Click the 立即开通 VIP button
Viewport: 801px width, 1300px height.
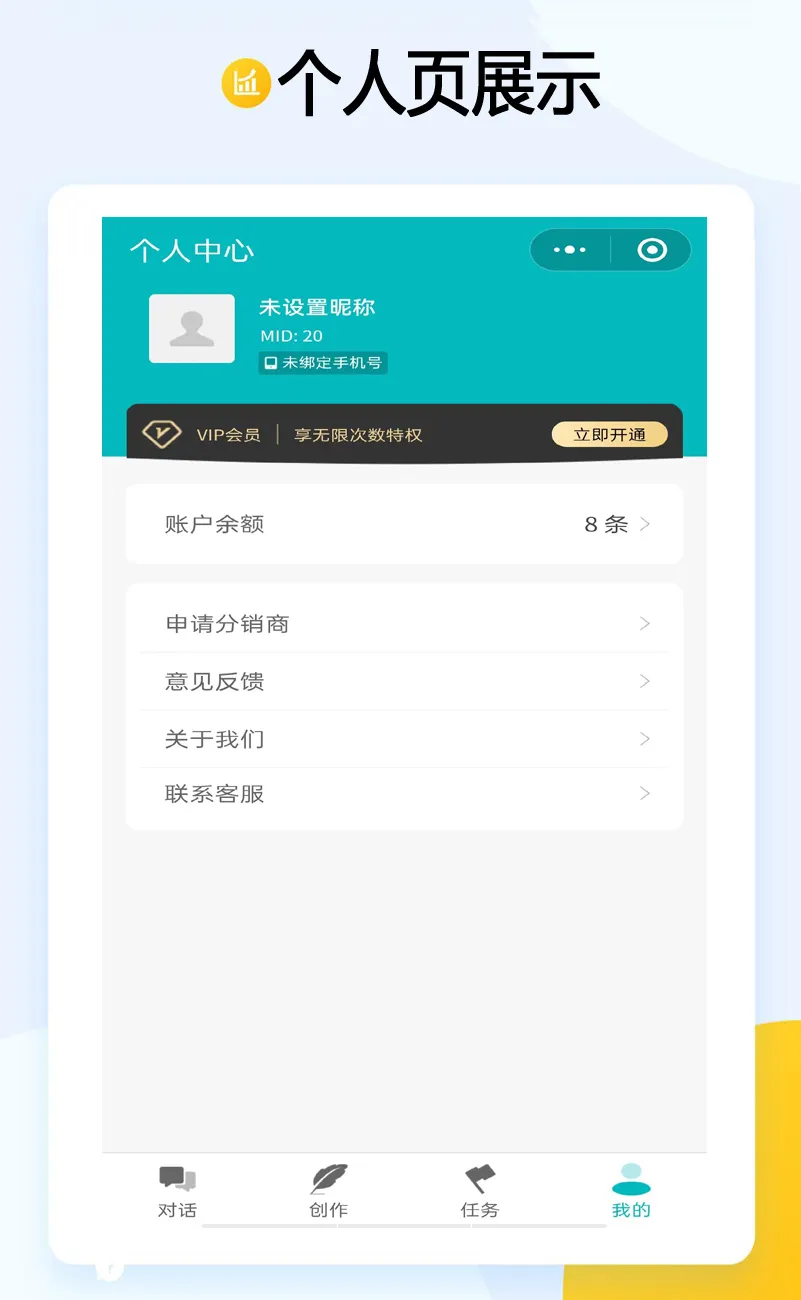pyautogui.click(x=610, y=434)
